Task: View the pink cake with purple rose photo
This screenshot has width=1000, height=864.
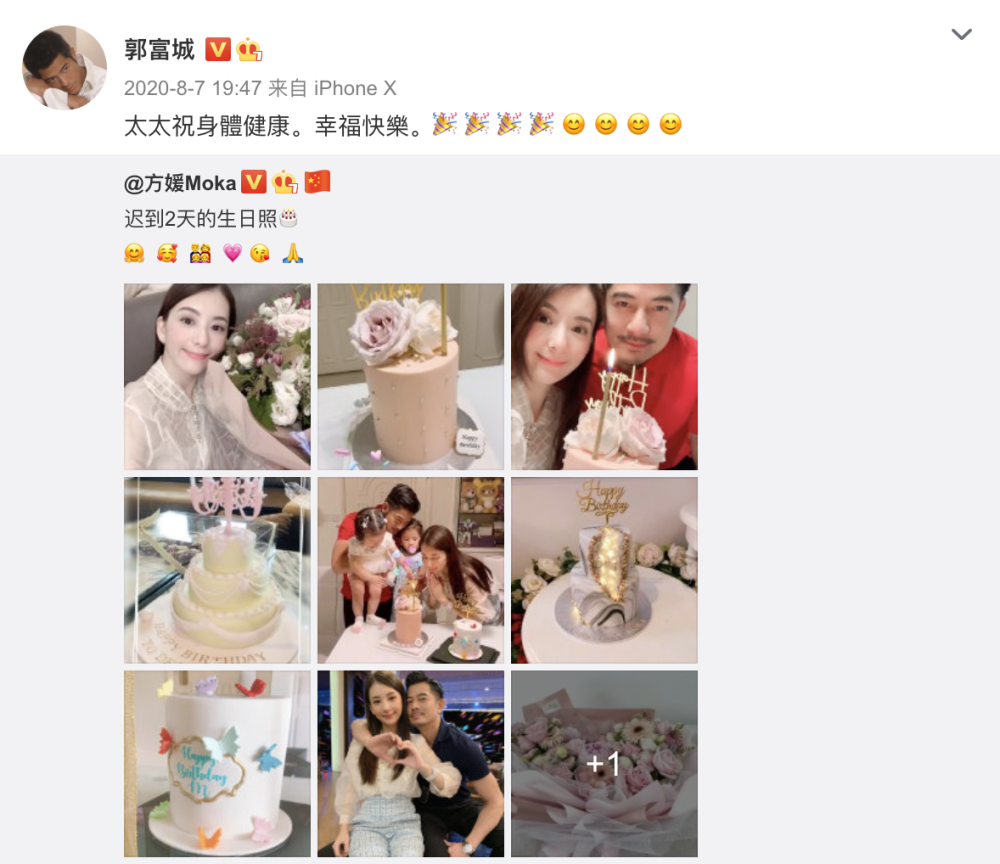Action: tap(410, 376)
